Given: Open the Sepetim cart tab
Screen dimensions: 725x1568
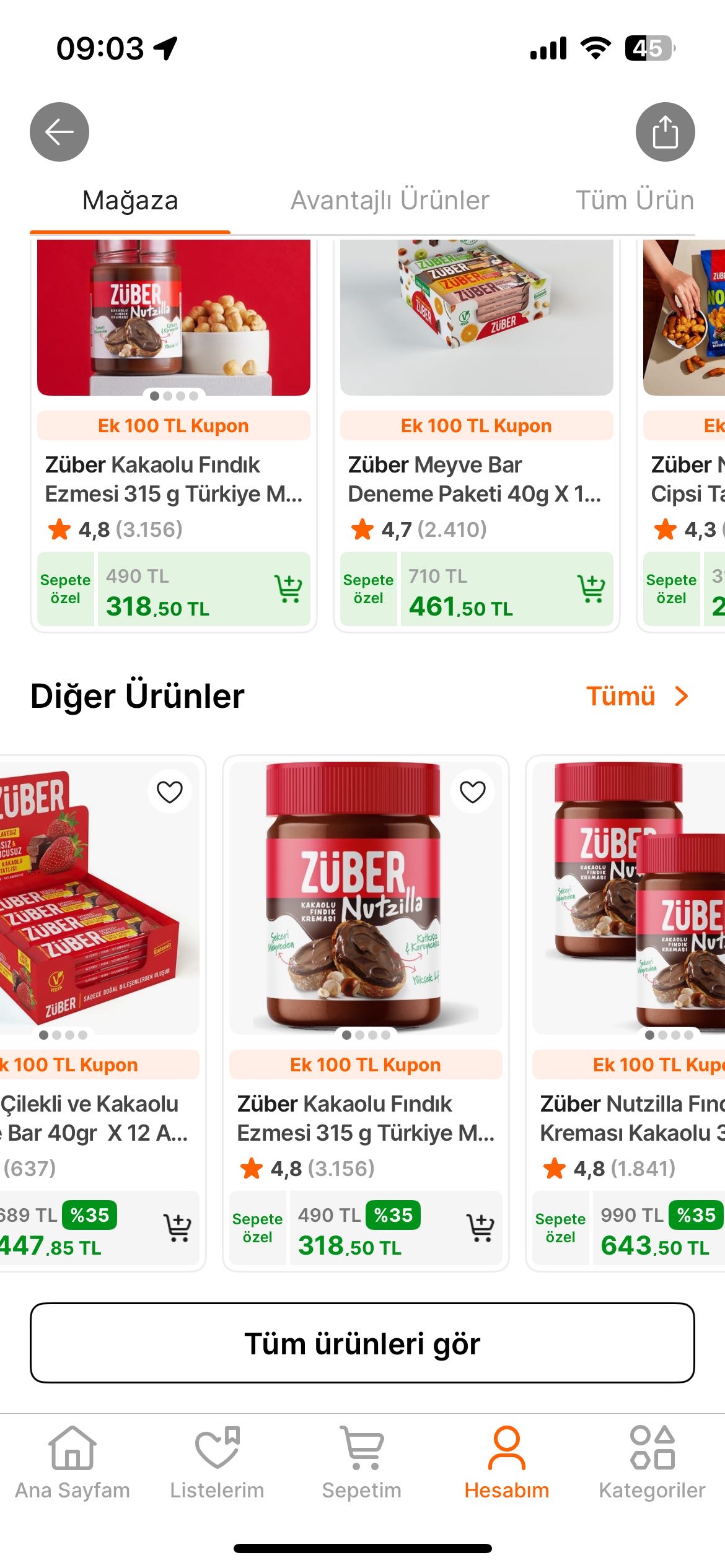Looking at the screenshot, I should coord(362,1463).
